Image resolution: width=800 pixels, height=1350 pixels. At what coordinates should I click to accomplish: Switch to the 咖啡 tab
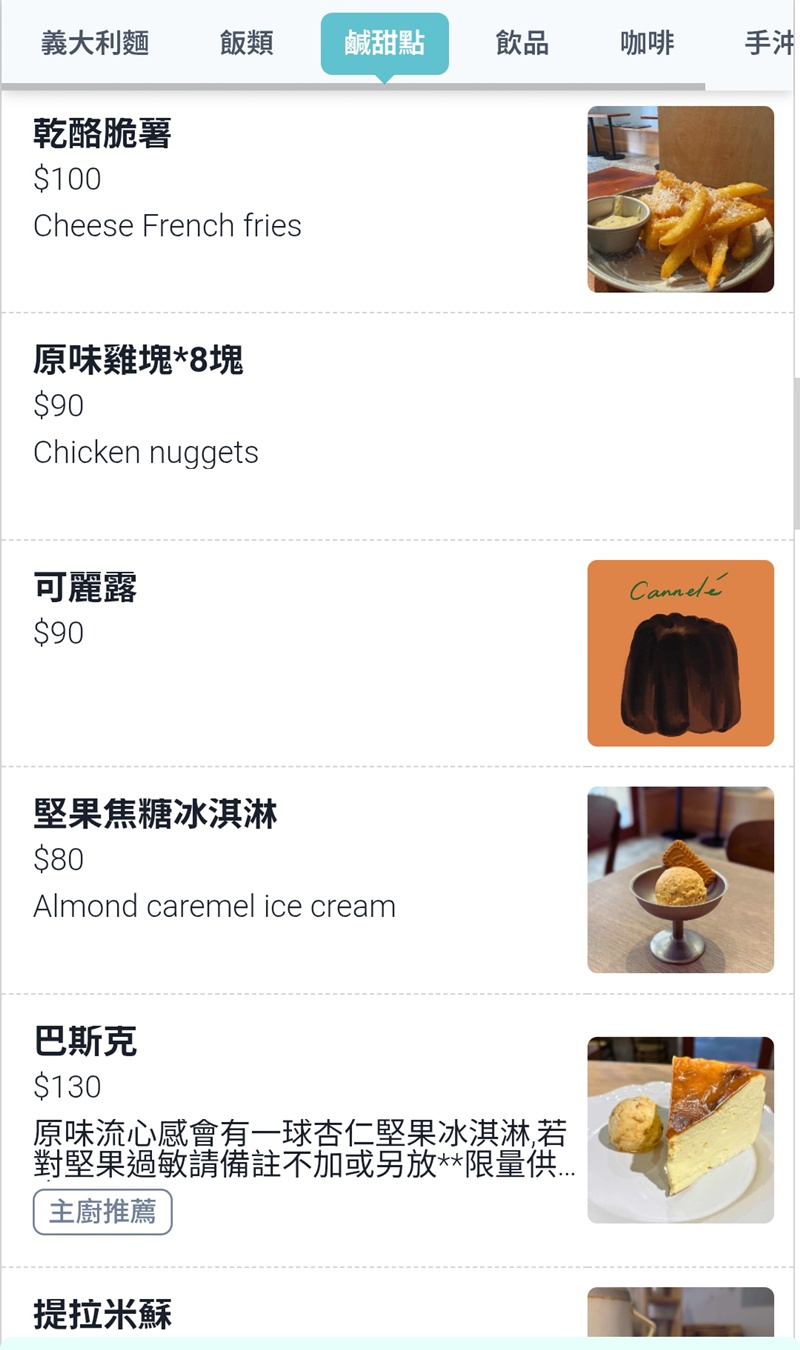(x=646, y=43)
